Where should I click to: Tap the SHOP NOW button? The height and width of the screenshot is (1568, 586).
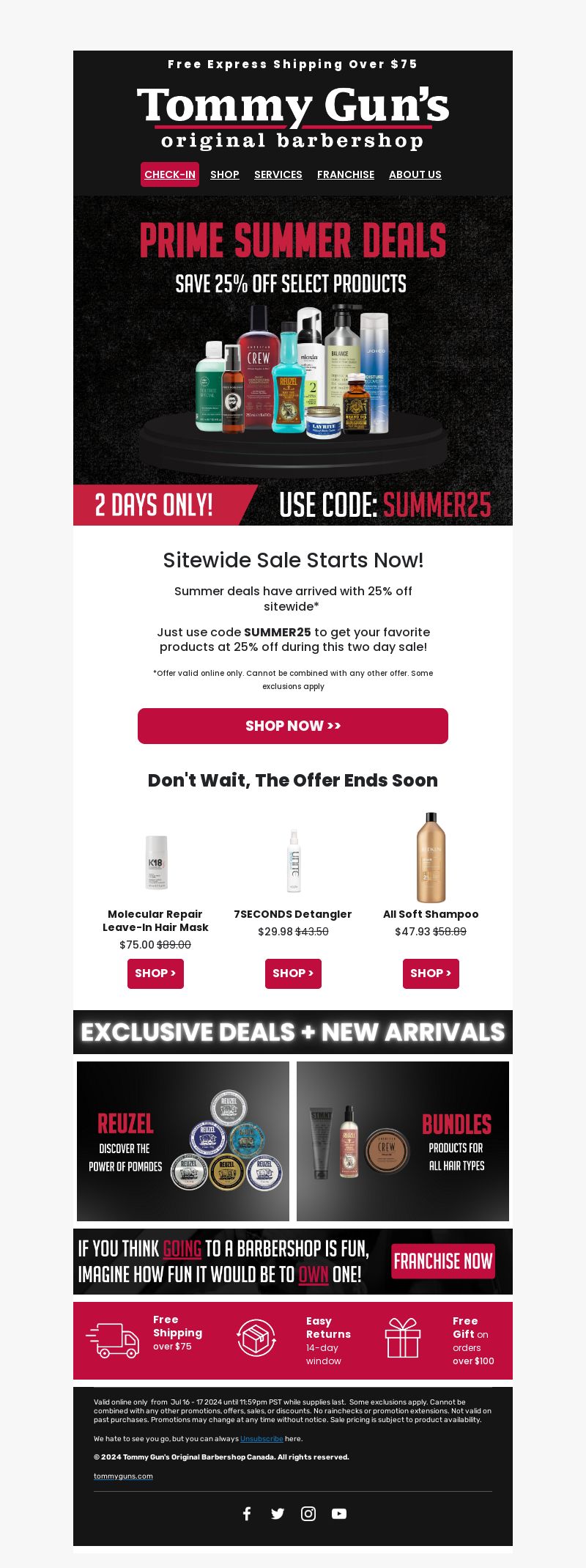click(293, 726)
